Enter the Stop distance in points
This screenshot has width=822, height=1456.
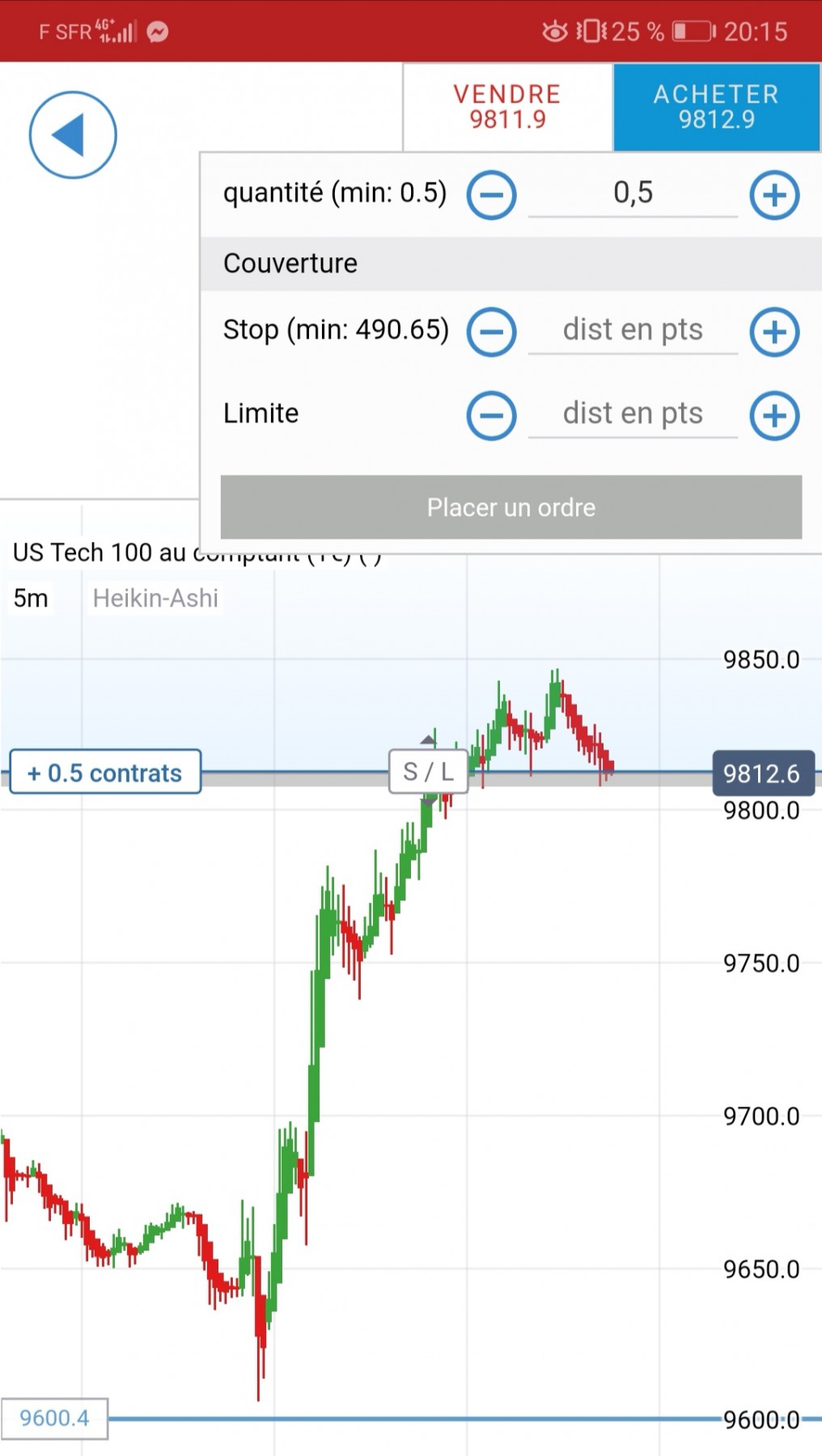[x=633, y=330]
